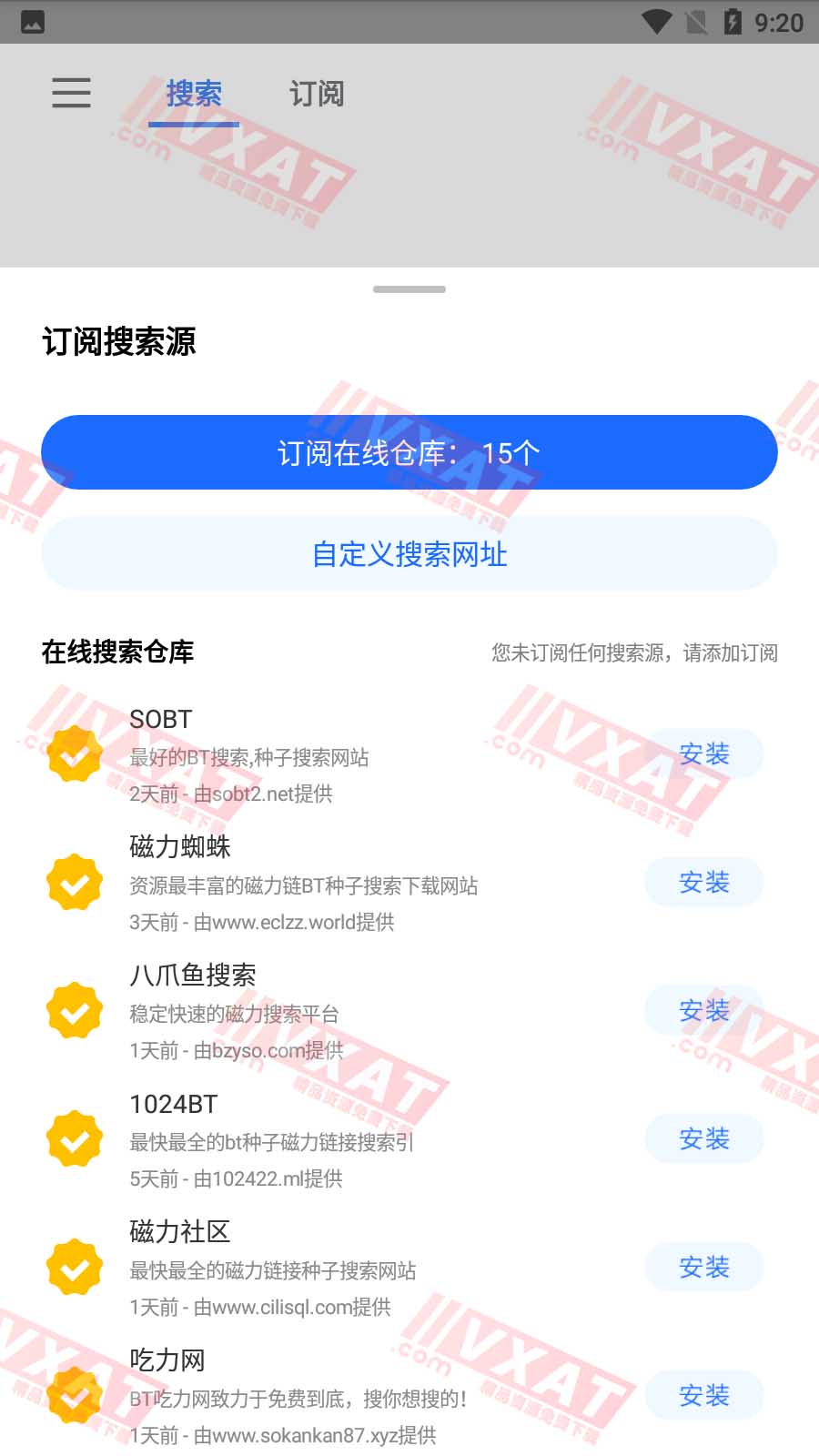Switch to the 搜索 tab

pyautogui.click(x=194, y=93)
